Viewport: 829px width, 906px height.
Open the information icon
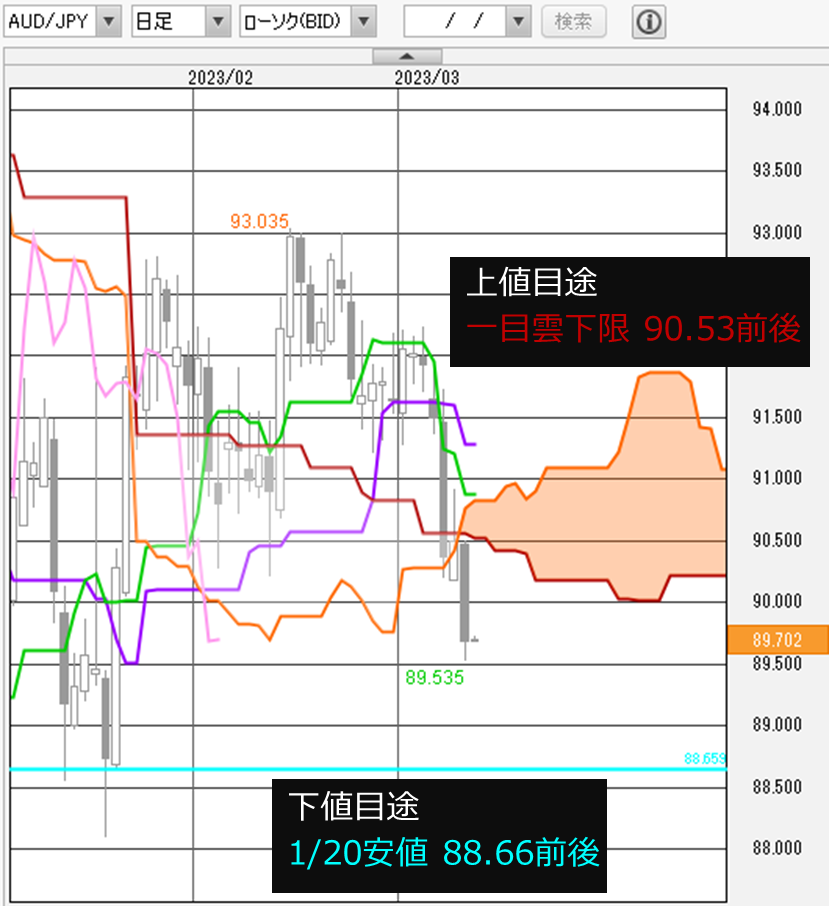click(x=649, y=21)
